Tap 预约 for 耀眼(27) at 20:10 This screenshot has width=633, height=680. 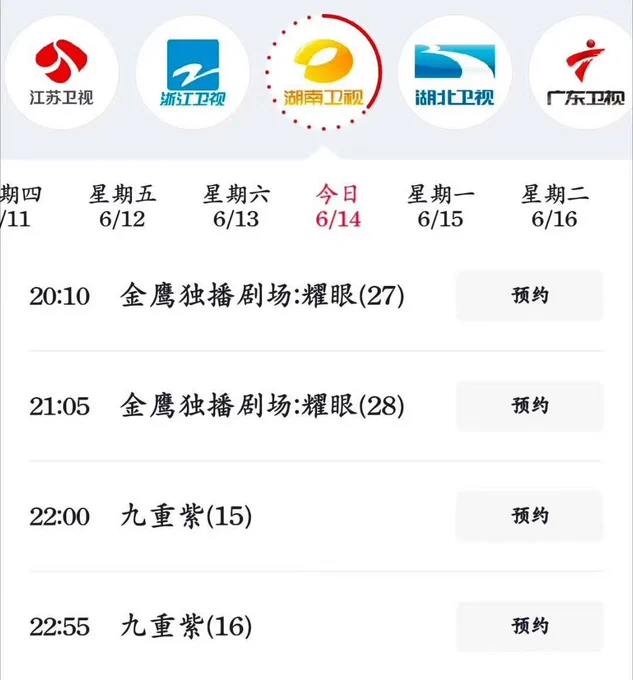tap(529, 296)
